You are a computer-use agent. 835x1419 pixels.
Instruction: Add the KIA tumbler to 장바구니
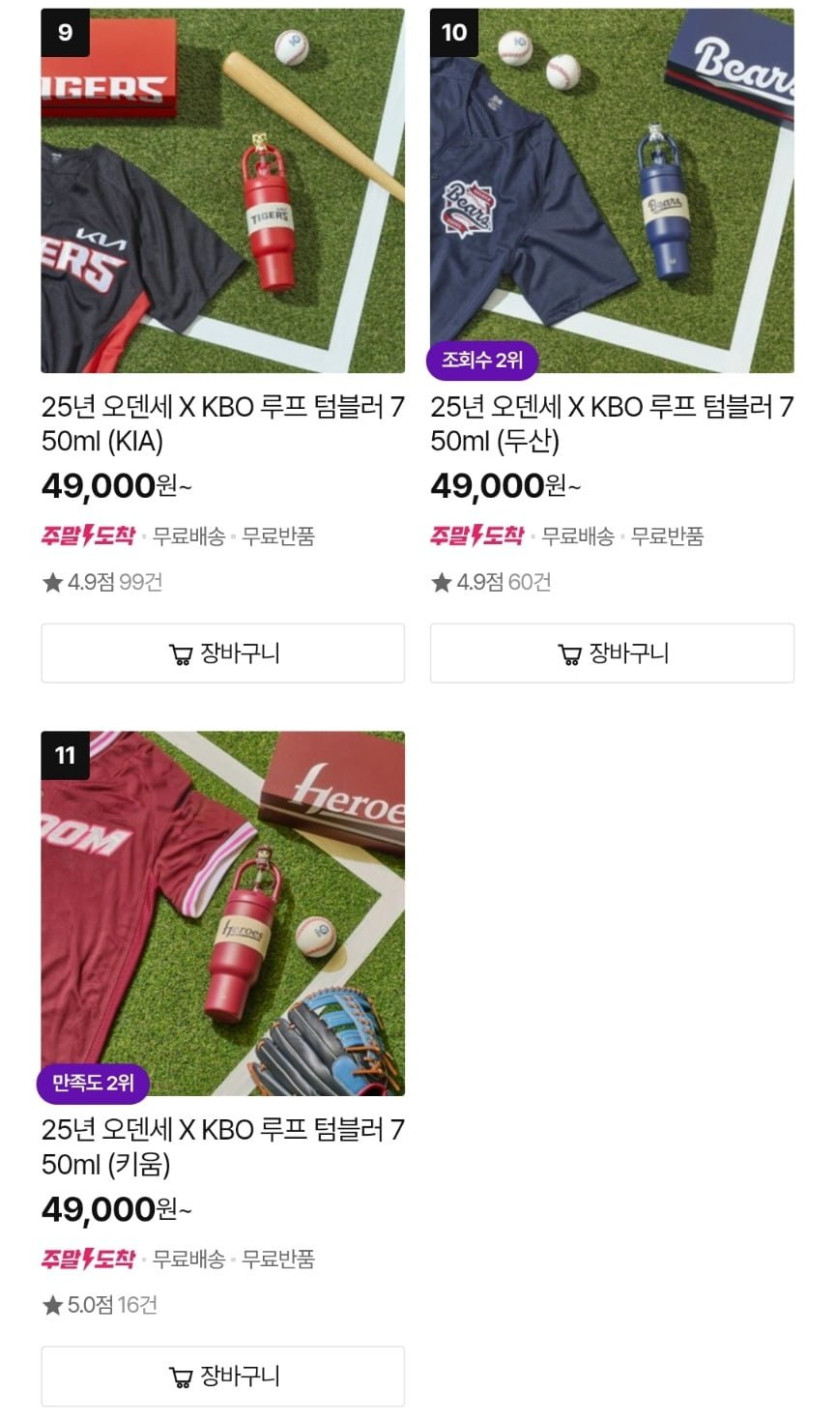222,653
